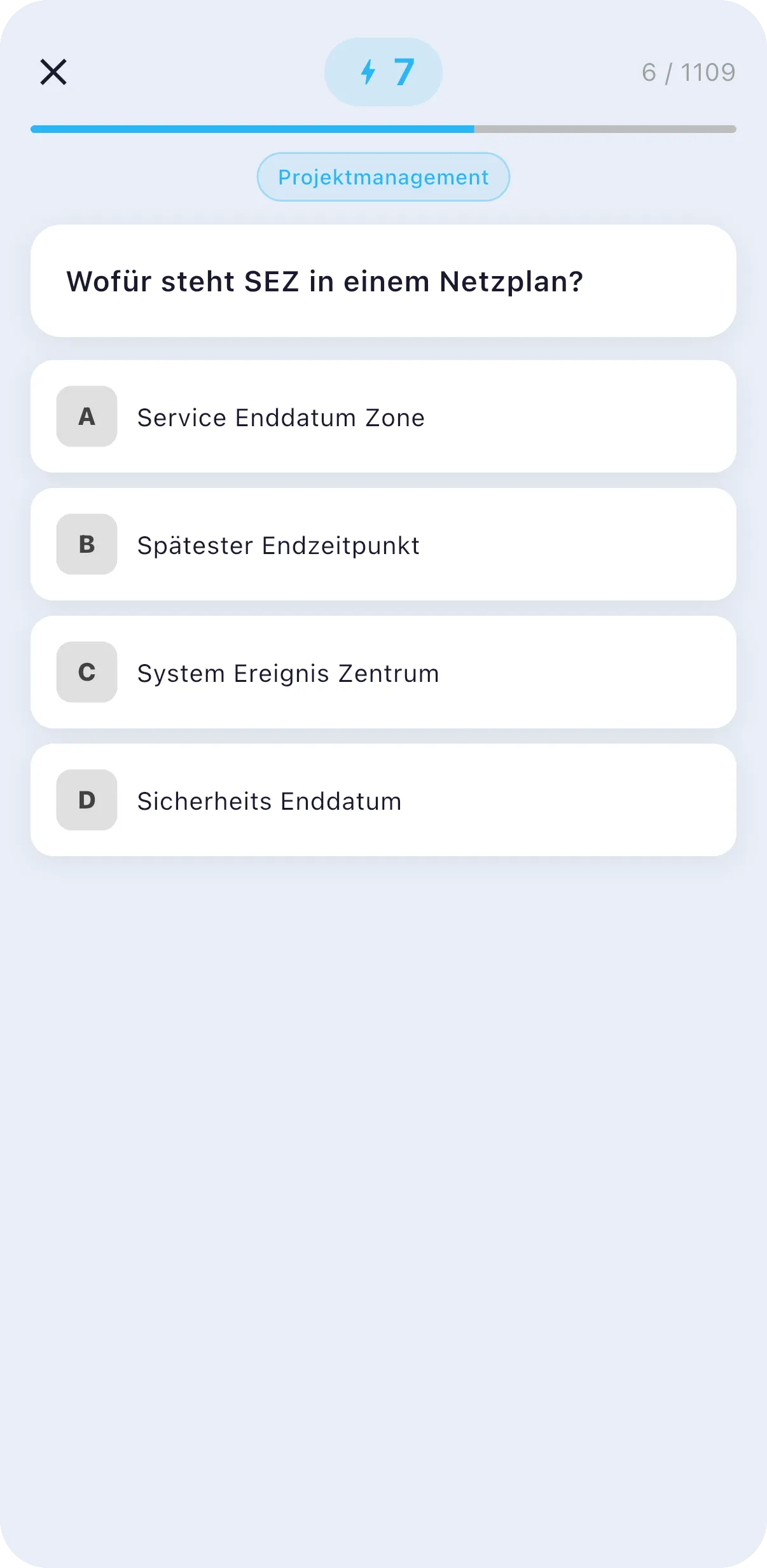Click the question counter showing 6 / 1109

pos(689,72)
